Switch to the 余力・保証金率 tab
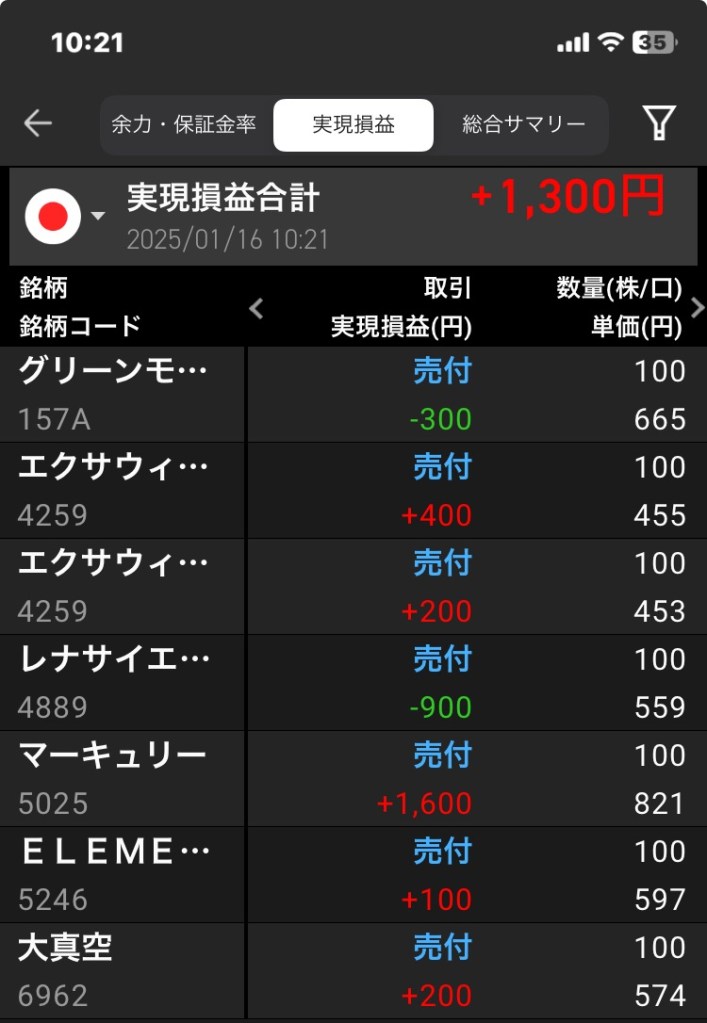Screen dimensions: 707x1023 point(184,125)
